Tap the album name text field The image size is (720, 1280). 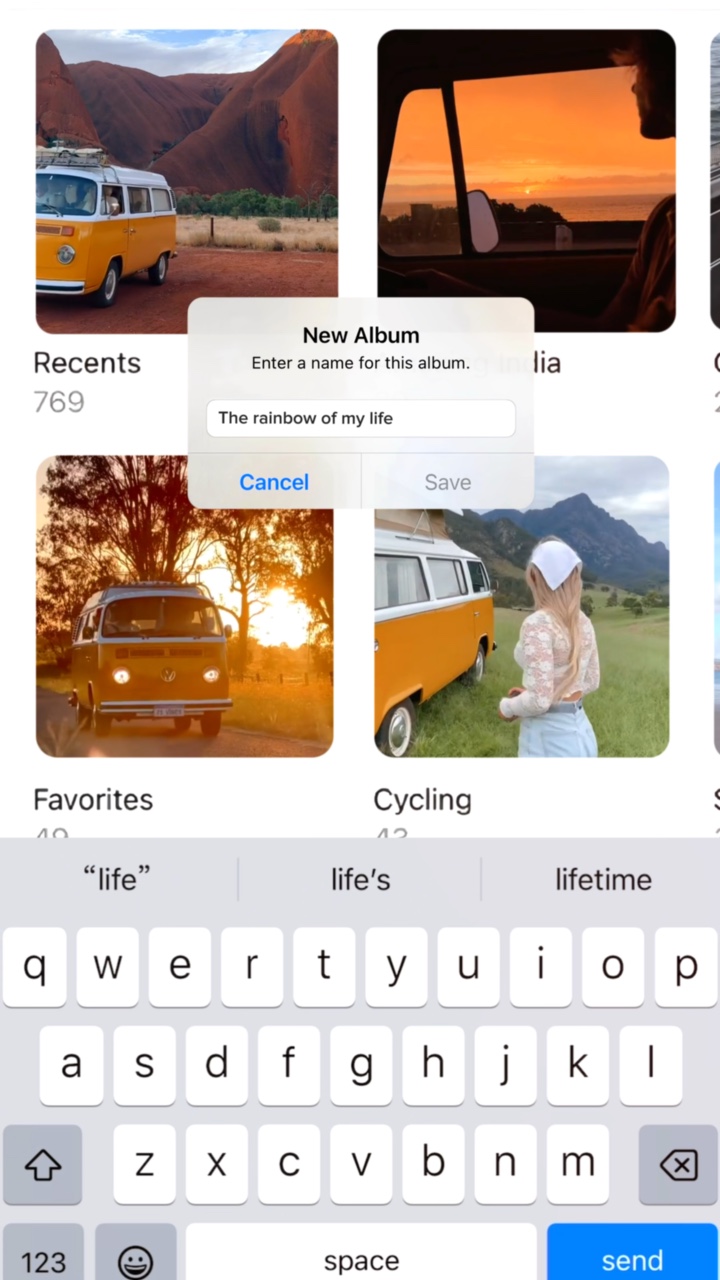point(361,418)
